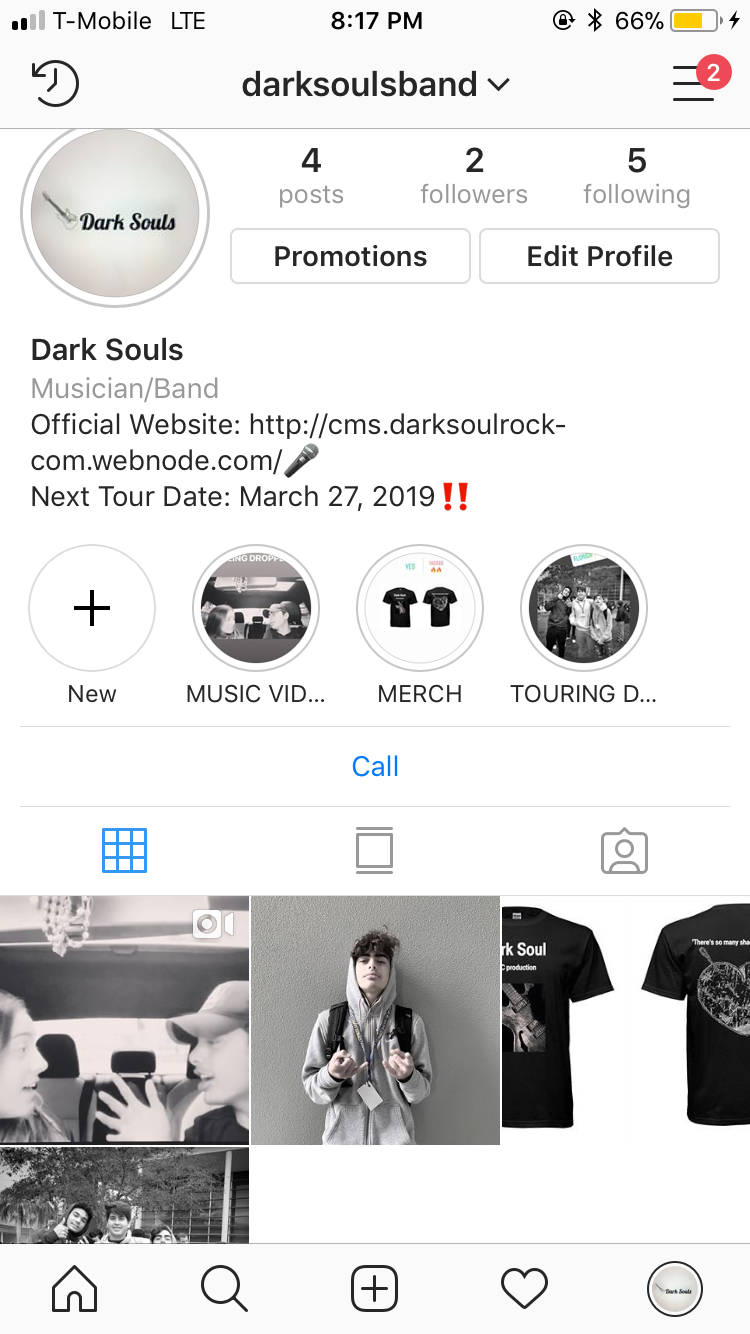Switch to the feed list view tab
Image resolution: width=750 pixels, height=1334 pixels.
(374, 851)
